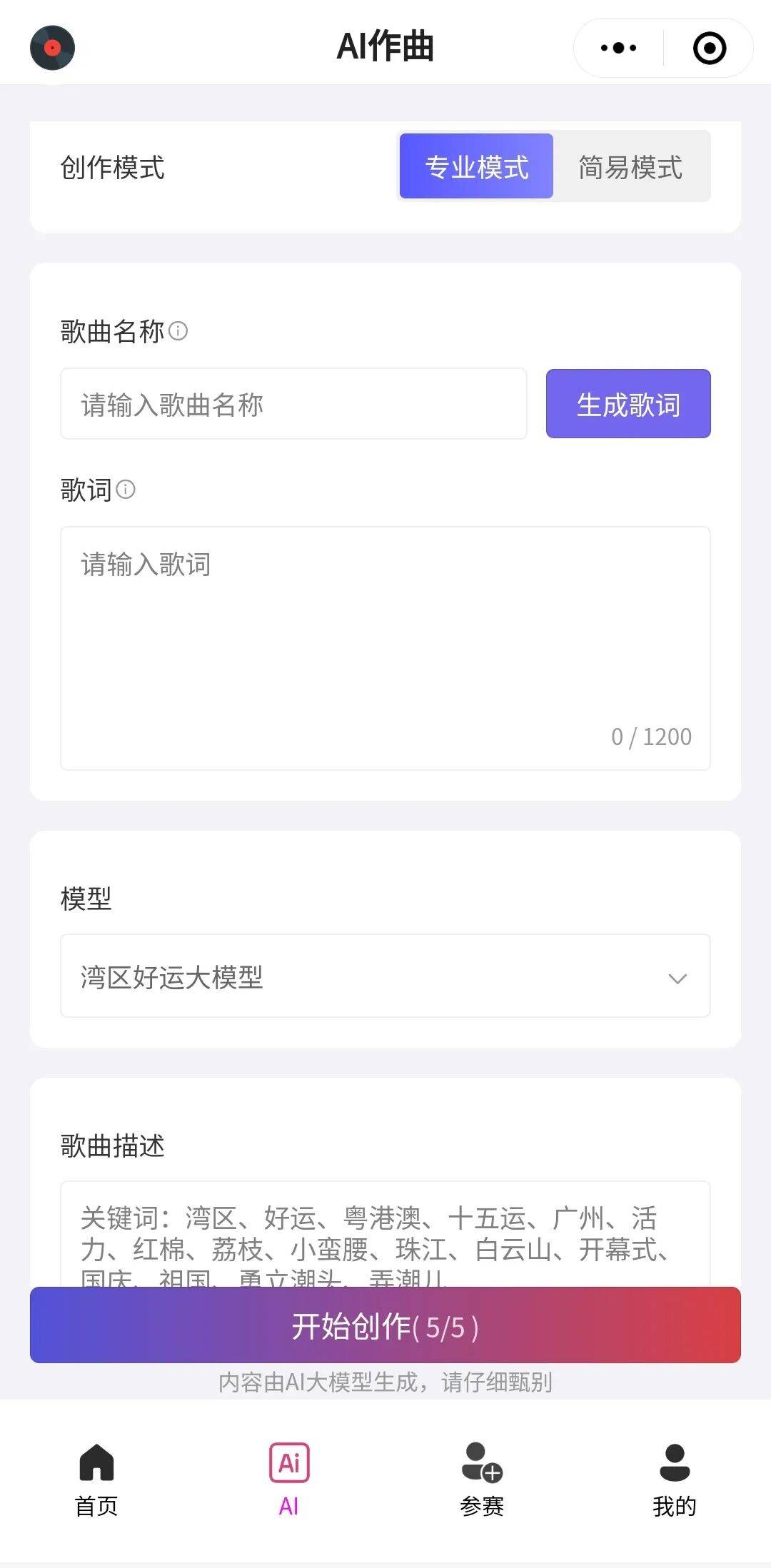Tap the 生成歌词 button
Viewport: 771px width, 1568px height.
[x=628, y=404]
